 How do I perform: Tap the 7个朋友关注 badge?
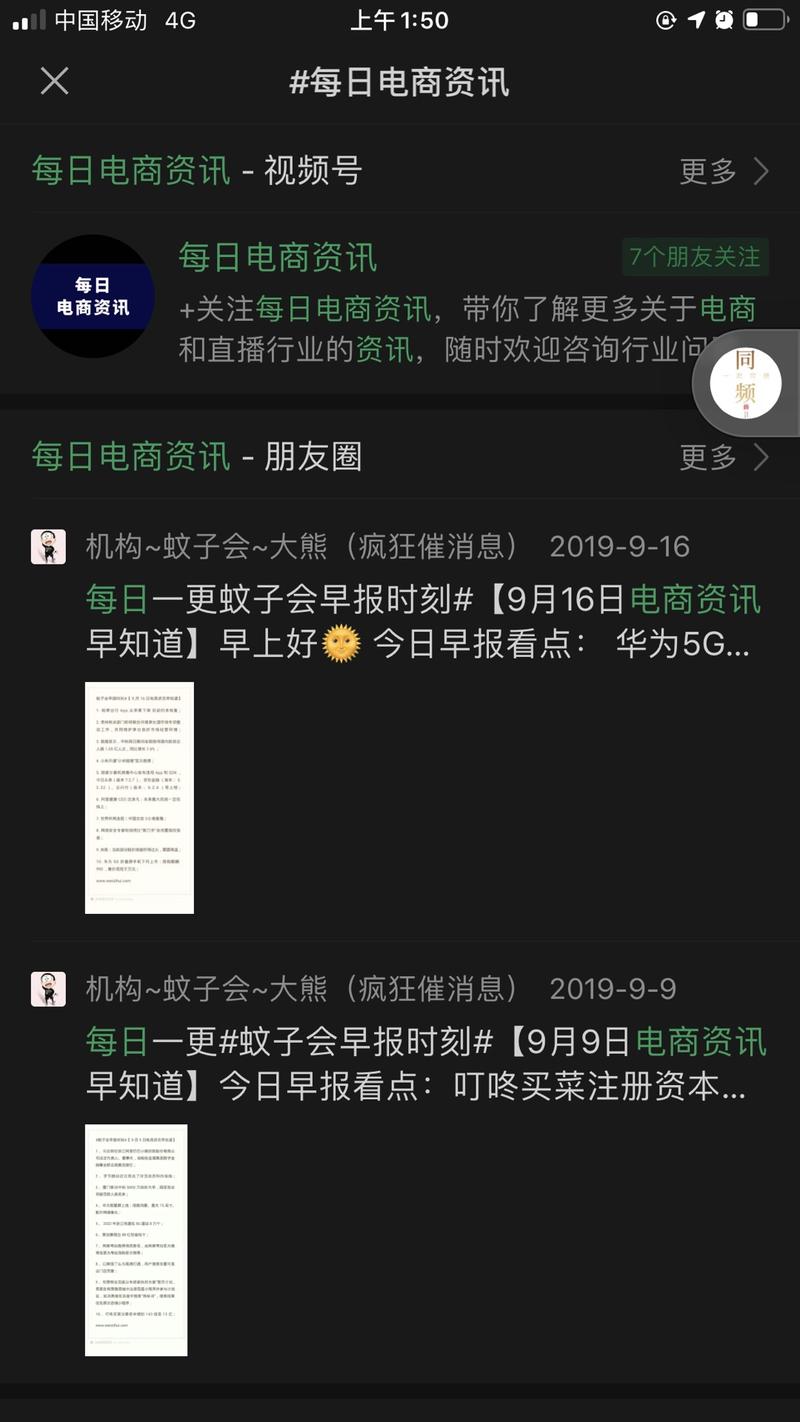(x=694, y=257)
